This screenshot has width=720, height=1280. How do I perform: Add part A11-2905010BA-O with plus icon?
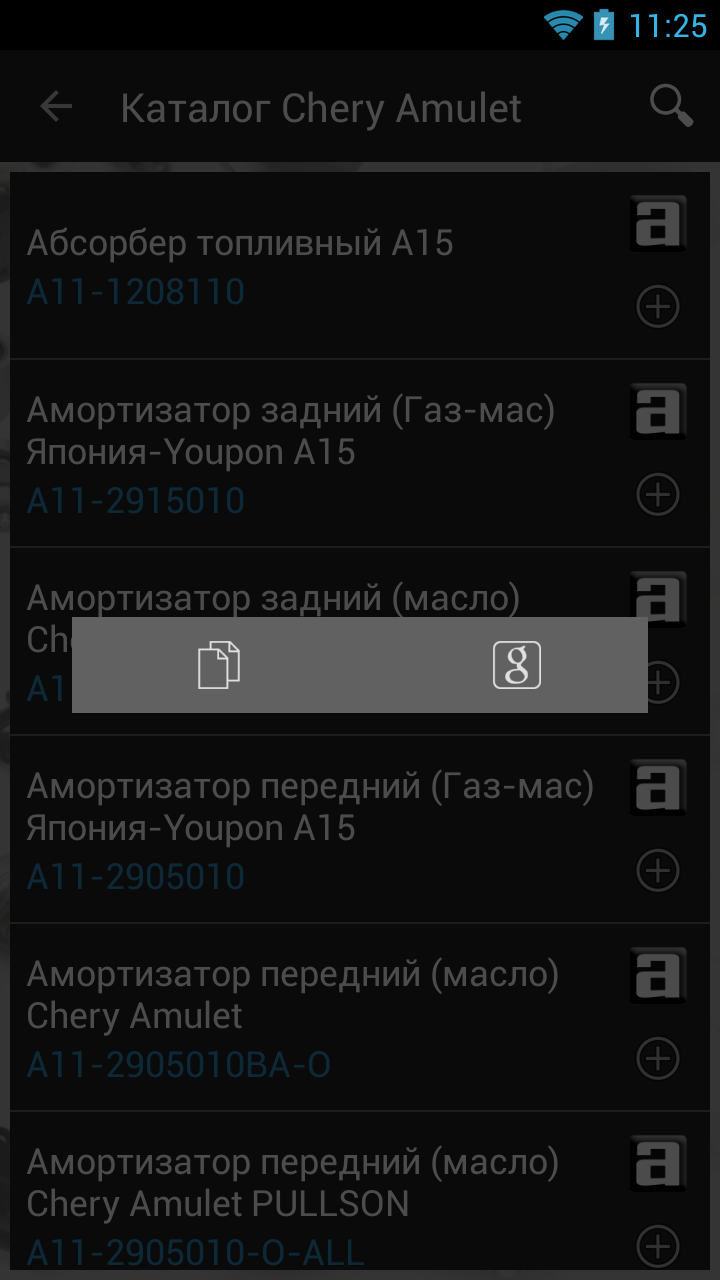tap(658, 1059)
